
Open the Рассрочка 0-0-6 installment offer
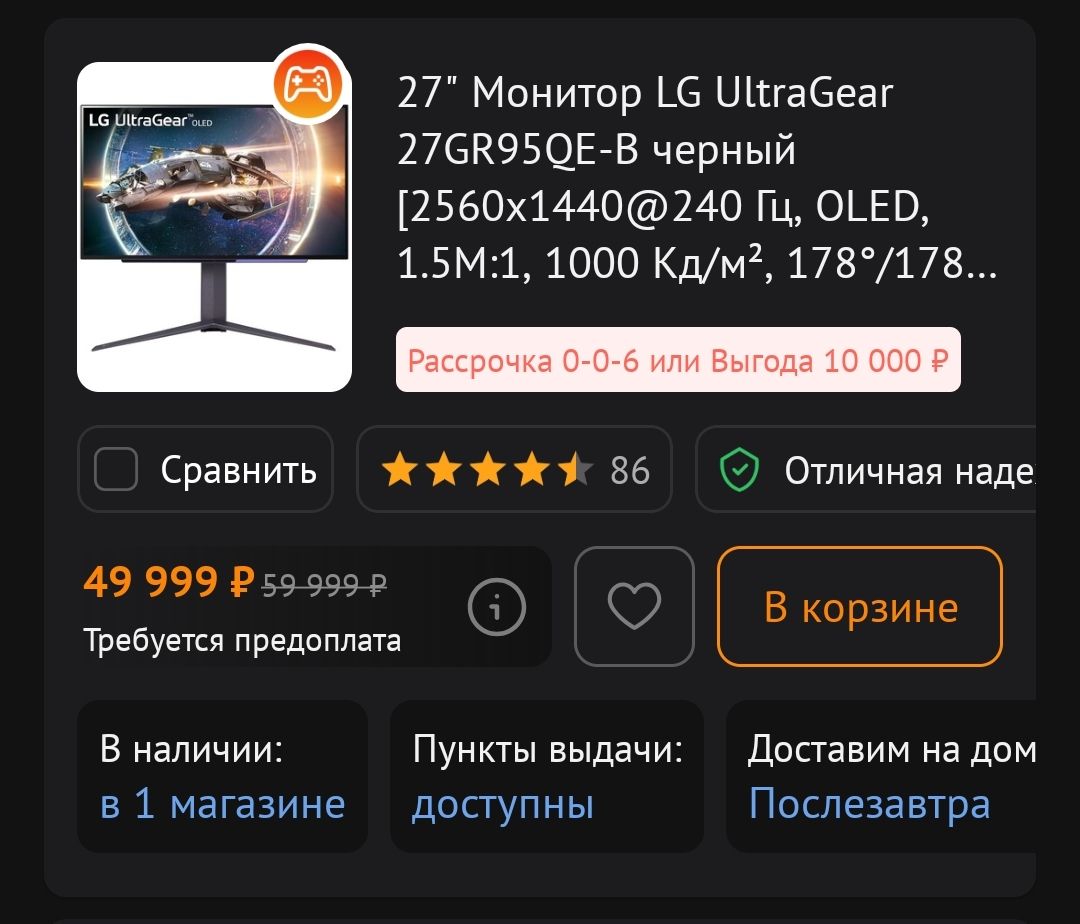point(678,360)
